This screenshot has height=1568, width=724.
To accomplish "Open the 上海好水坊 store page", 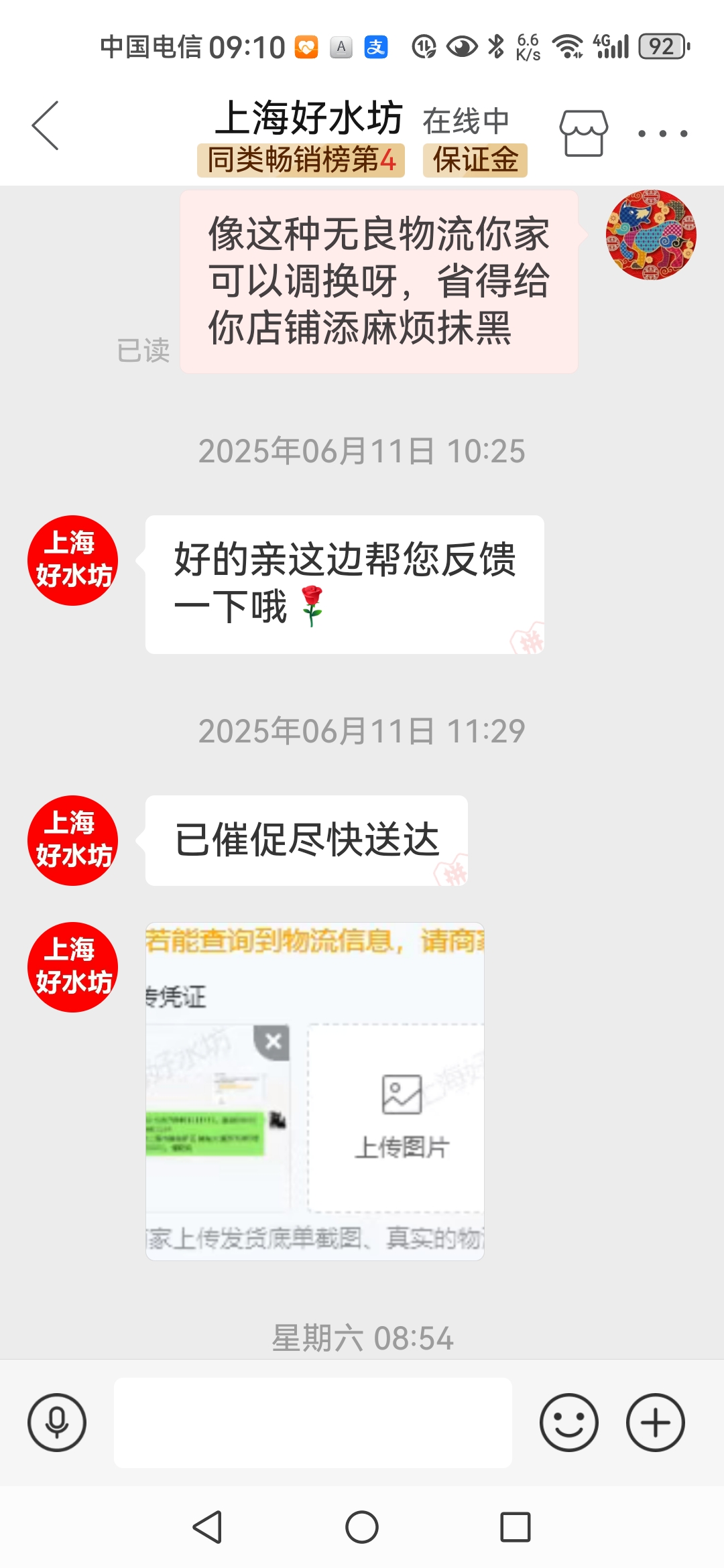I will click(583, 133).
